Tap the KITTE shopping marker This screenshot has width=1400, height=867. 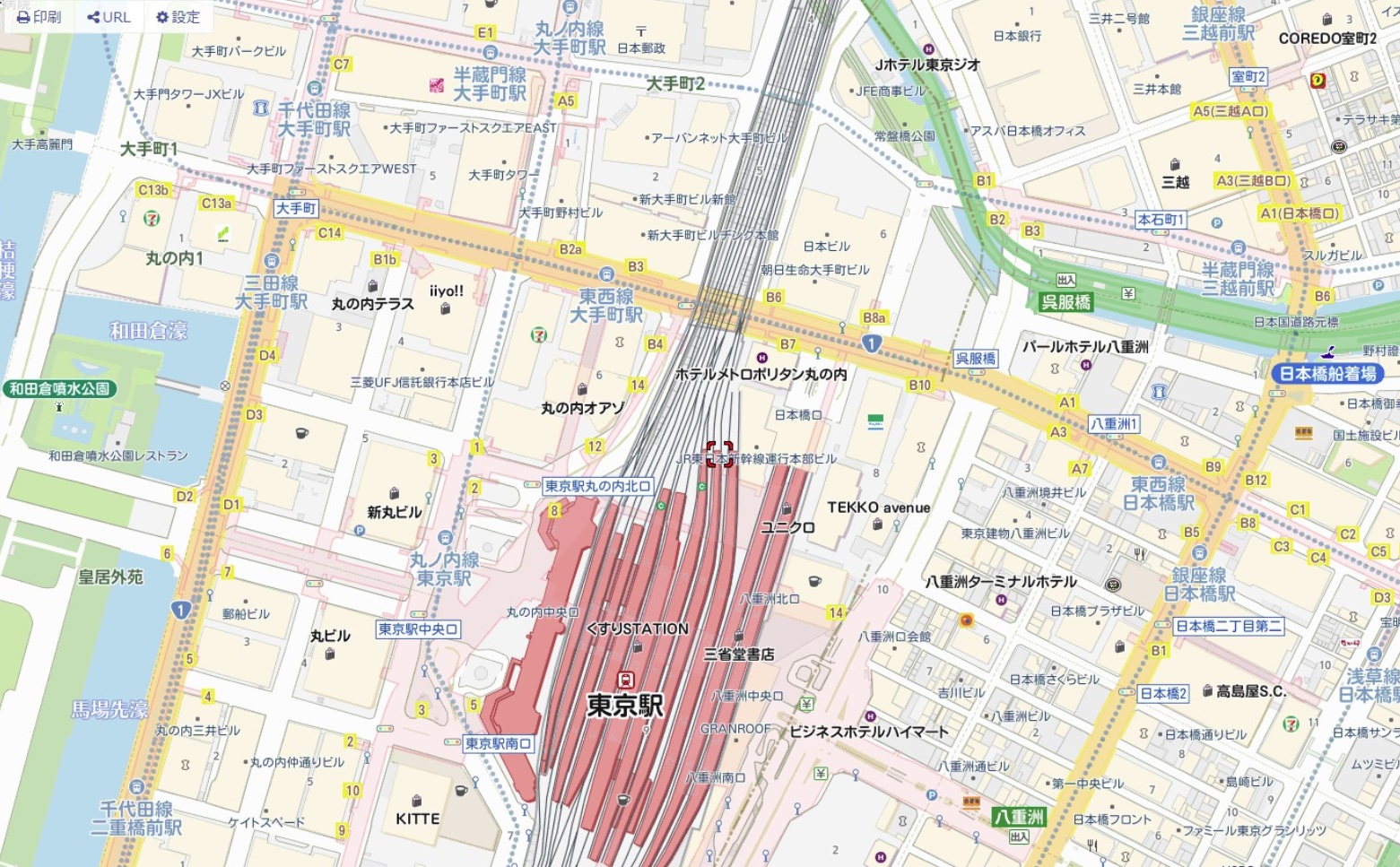click(417, 801)
